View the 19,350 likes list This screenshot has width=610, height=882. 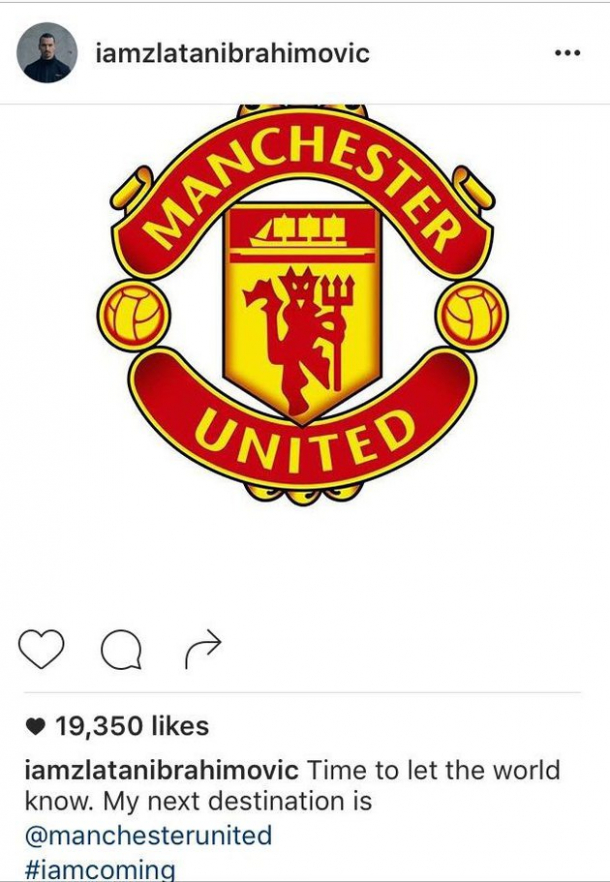[131, 726]
